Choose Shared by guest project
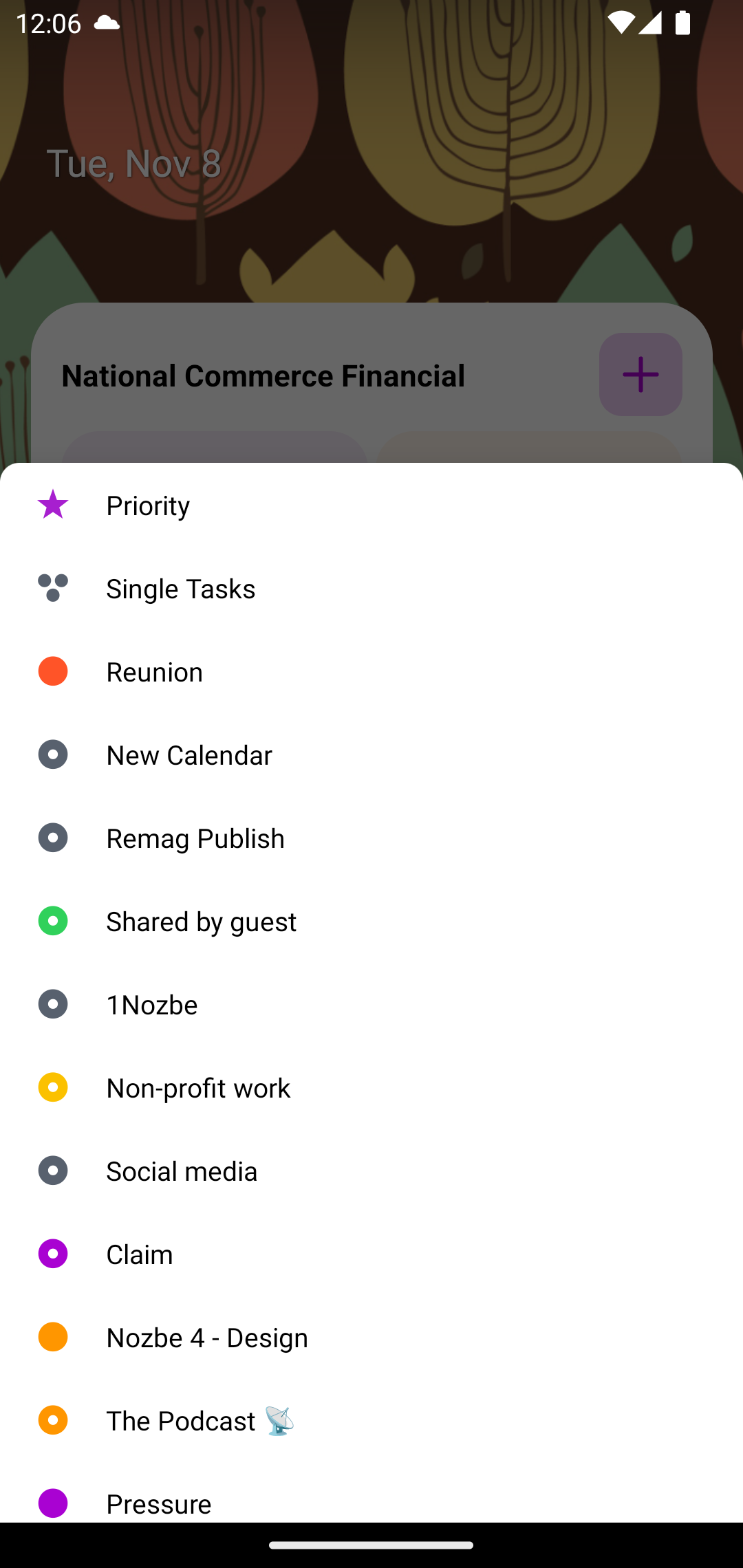Image resolution: width=743 pixels, height=1568 pixels. click(x=371, y=921)
